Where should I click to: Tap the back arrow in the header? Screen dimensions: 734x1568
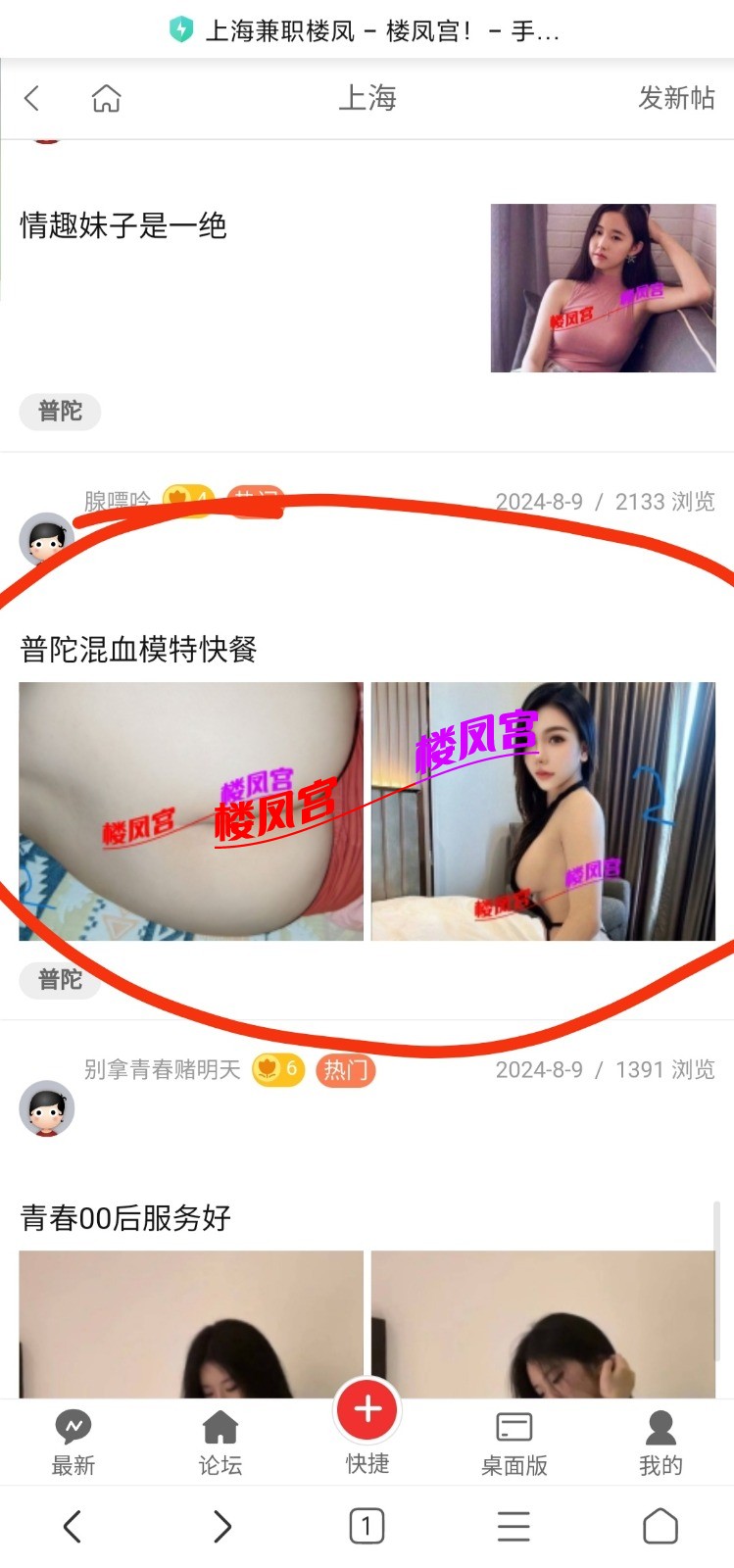click(32, 98)
